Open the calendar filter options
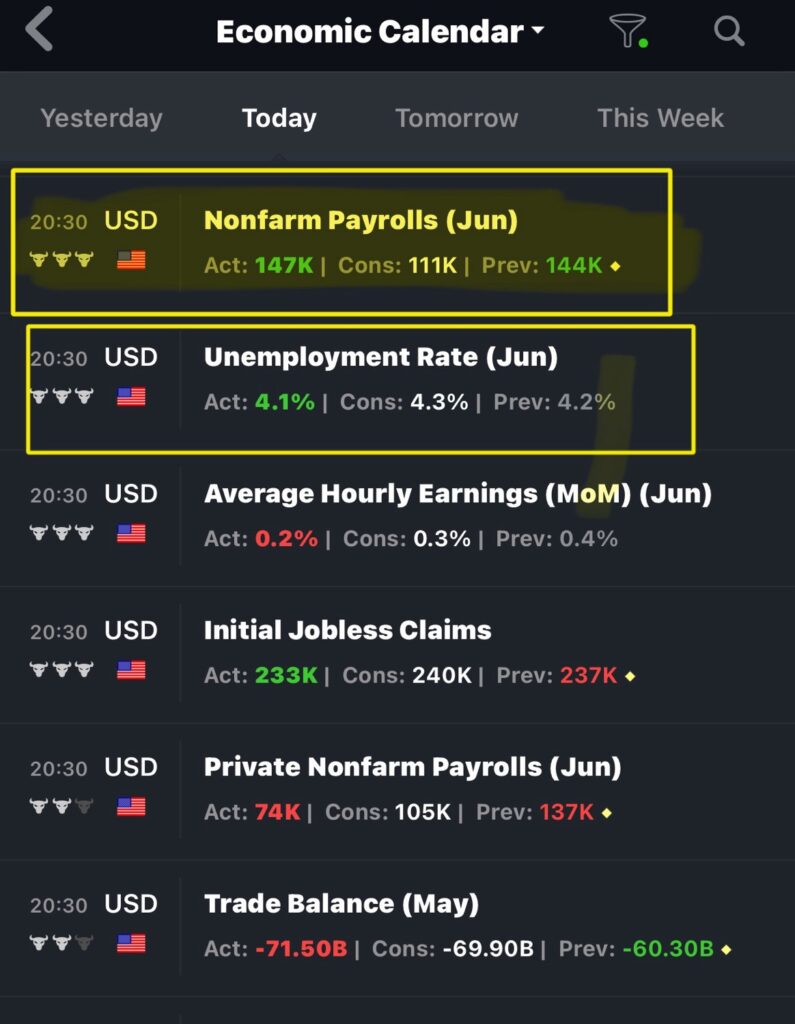Image resolution: width=795 pixels, height=1024 pixels. coord(628,32)
